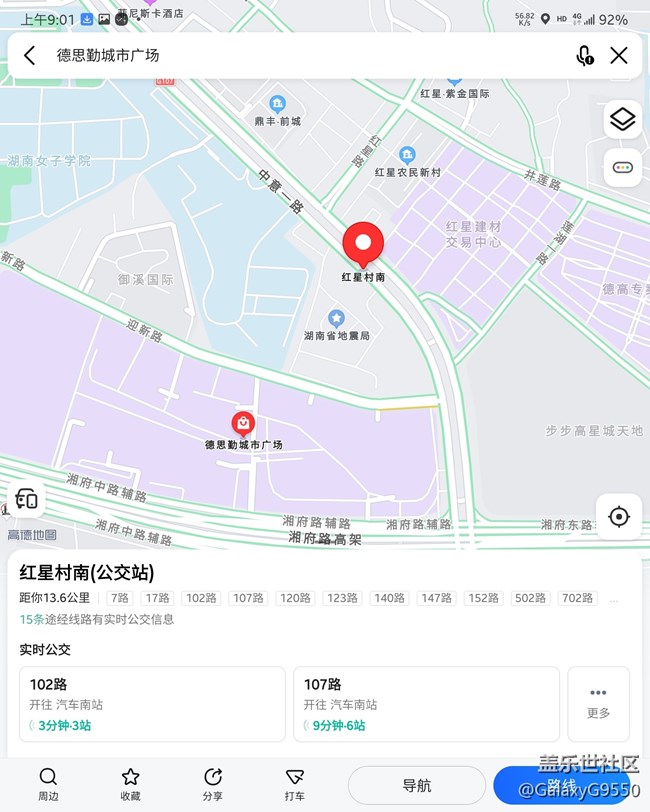Open the 102路 real-time bus card
The height and width of the screenshot is (812, 650).
pyautogui.click(x=152, y=704)
